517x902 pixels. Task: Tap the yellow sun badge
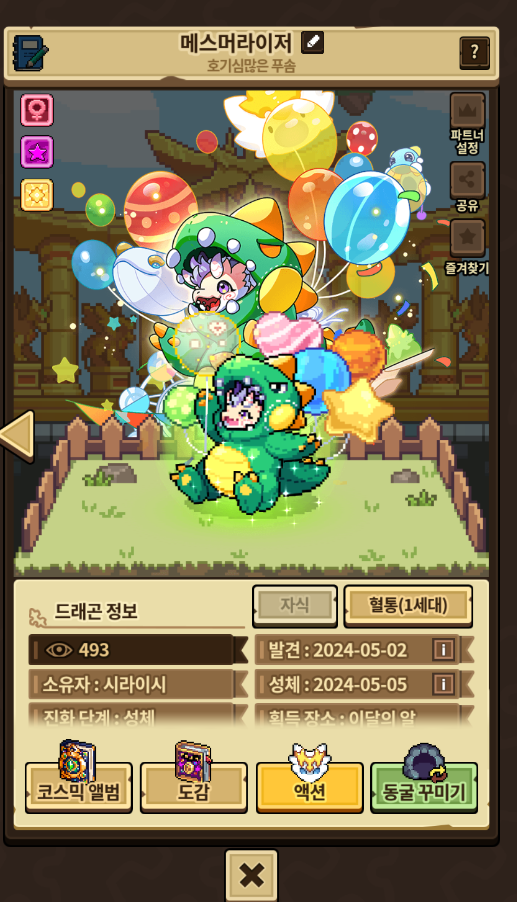tap(37, 195)
